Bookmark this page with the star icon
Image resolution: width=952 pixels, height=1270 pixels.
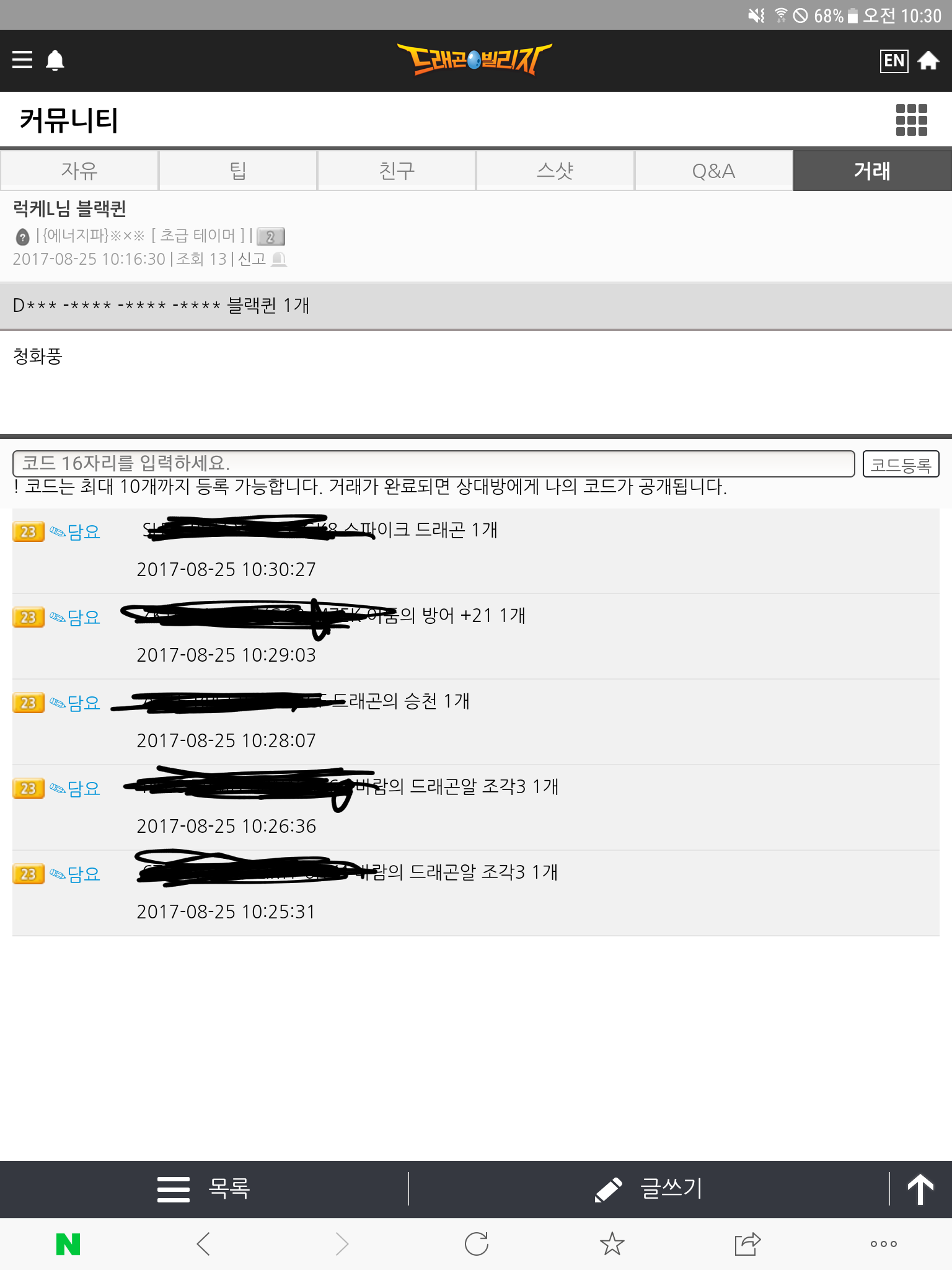[612, 1243]
